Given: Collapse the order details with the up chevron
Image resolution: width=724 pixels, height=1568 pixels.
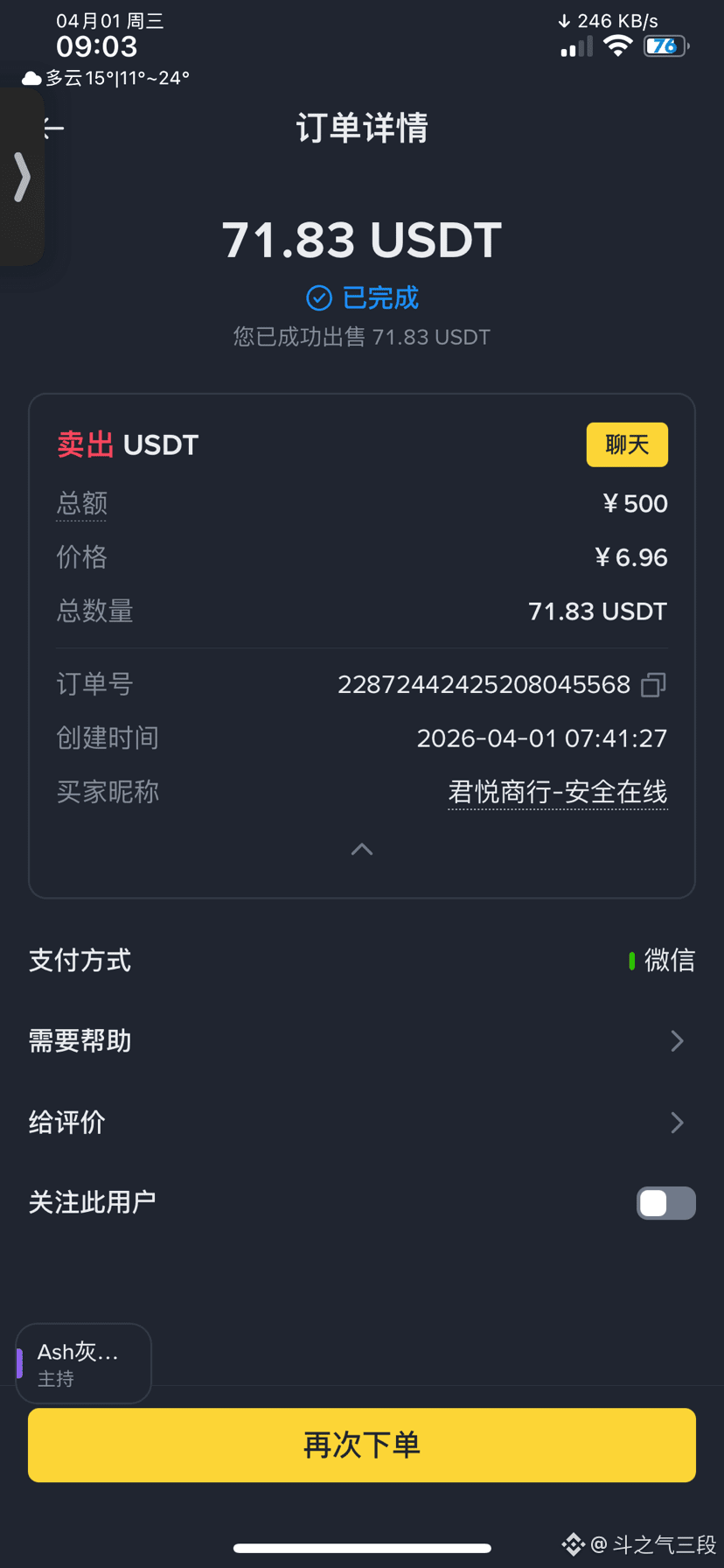Looking at the screenshot, I should click(362, 849).
